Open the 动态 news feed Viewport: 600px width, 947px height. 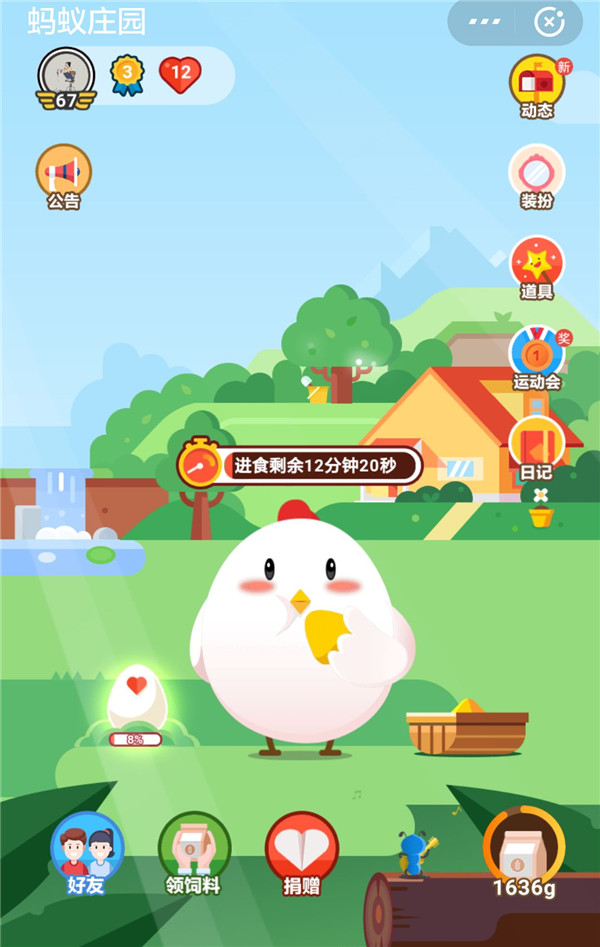(x=537, y=86)
